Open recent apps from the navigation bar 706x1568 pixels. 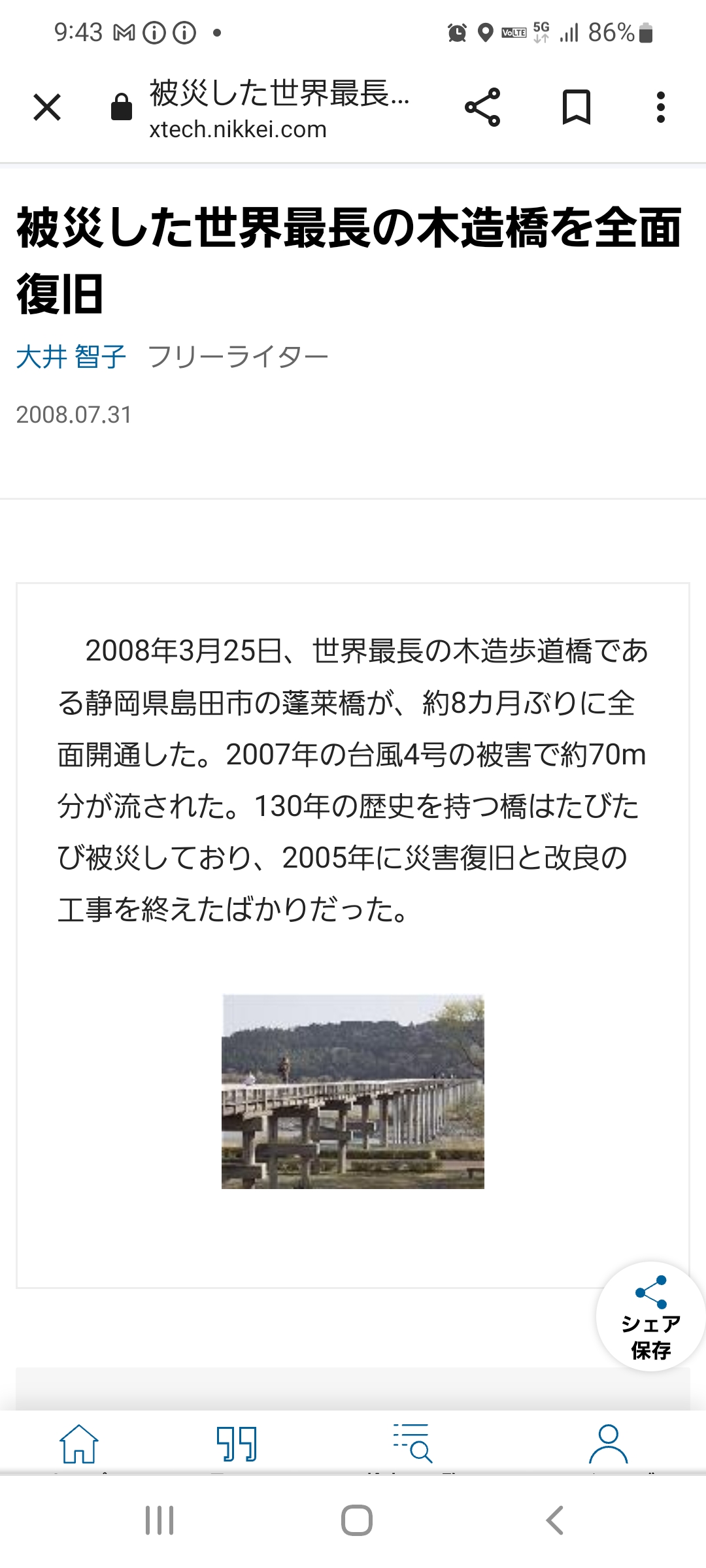160,1520
